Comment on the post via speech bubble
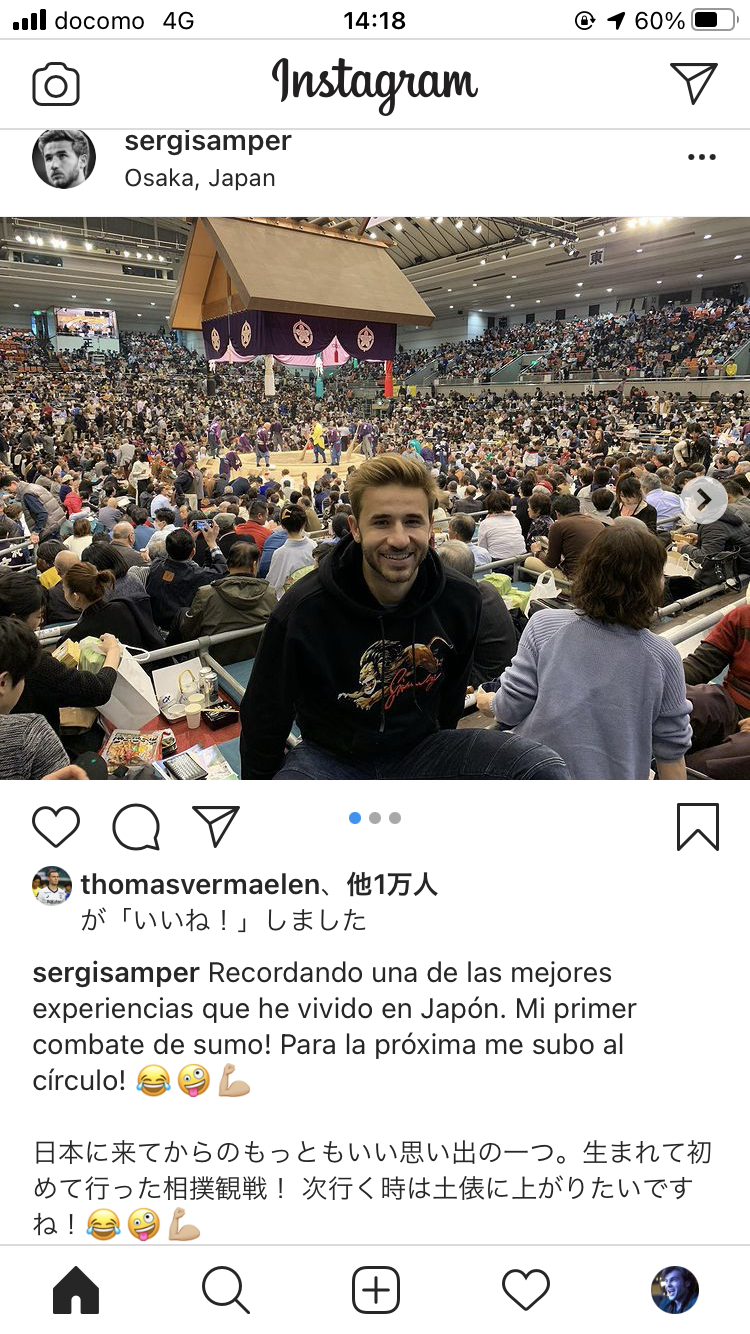The width and height of the screenshot is (750, 1334). point(136,827)
